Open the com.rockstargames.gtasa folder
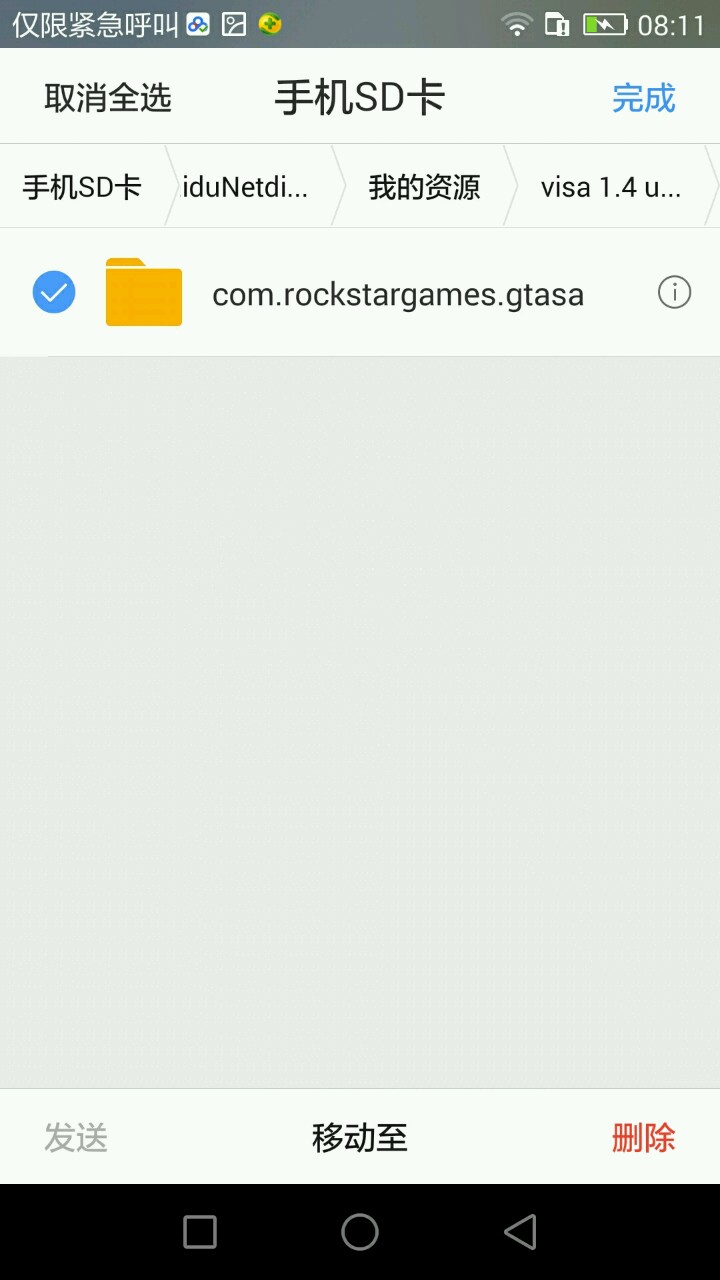This screenshot has height=1280, width=720. (397, 295)
